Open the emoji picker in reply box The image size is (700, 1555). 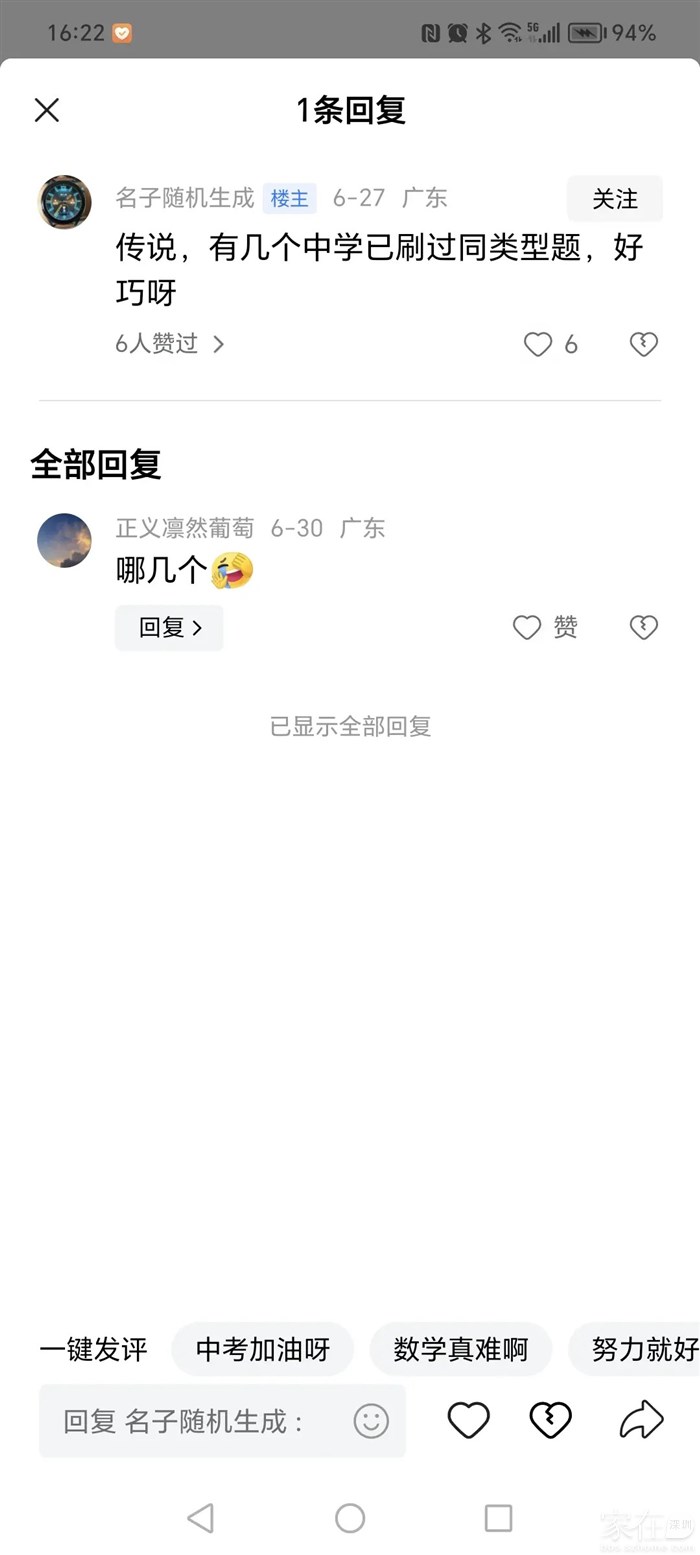coord(371,1421)
